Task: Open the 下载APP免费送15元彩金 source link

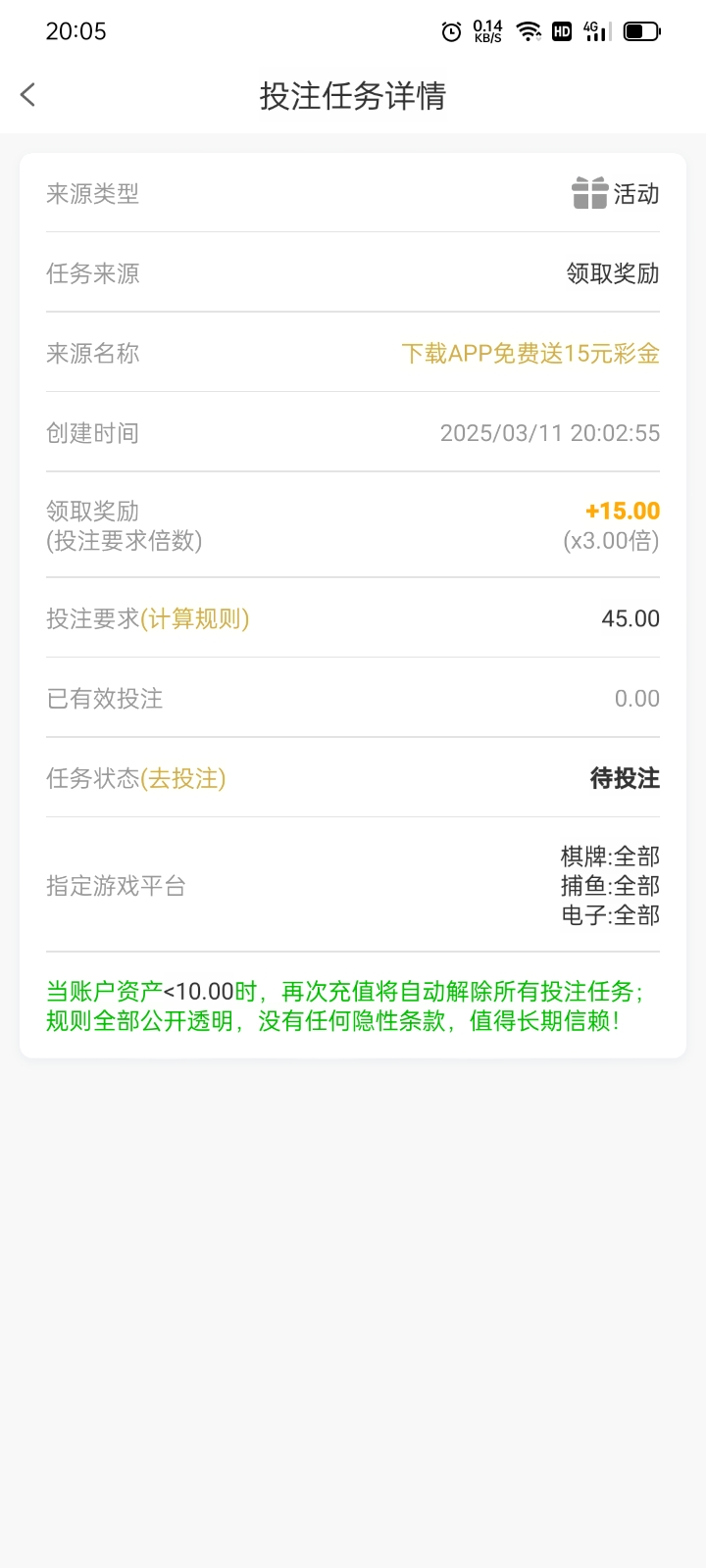Action: [x=529, y=354]
